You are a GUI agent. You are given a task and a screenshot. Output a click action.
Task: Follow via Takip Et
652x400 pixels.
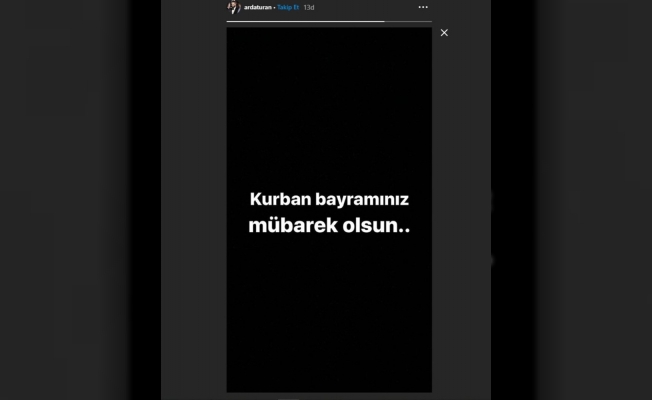289,7
